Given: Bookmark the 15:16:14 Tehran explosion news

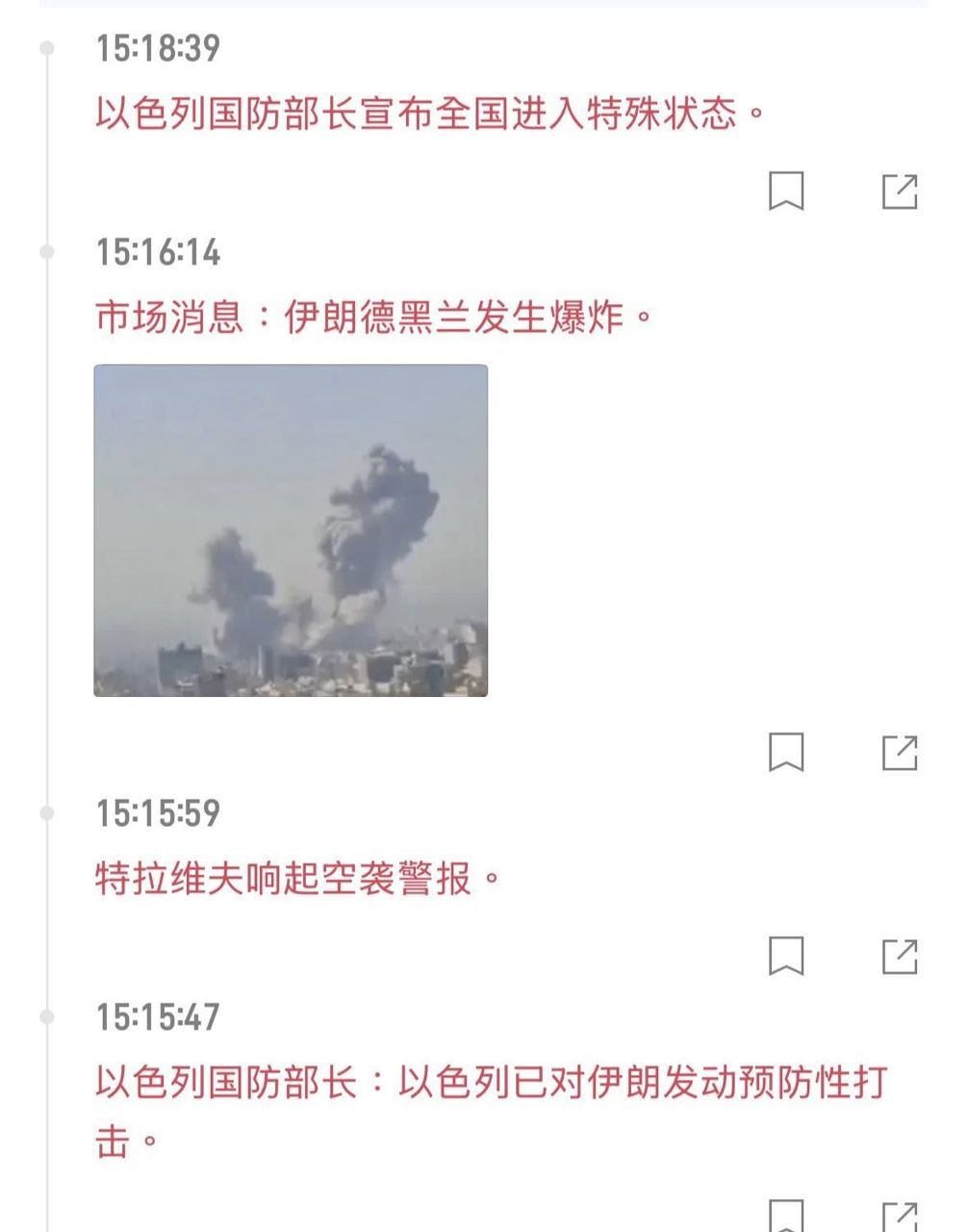Looking at the screenshot, I should click(x=786, y=753).
